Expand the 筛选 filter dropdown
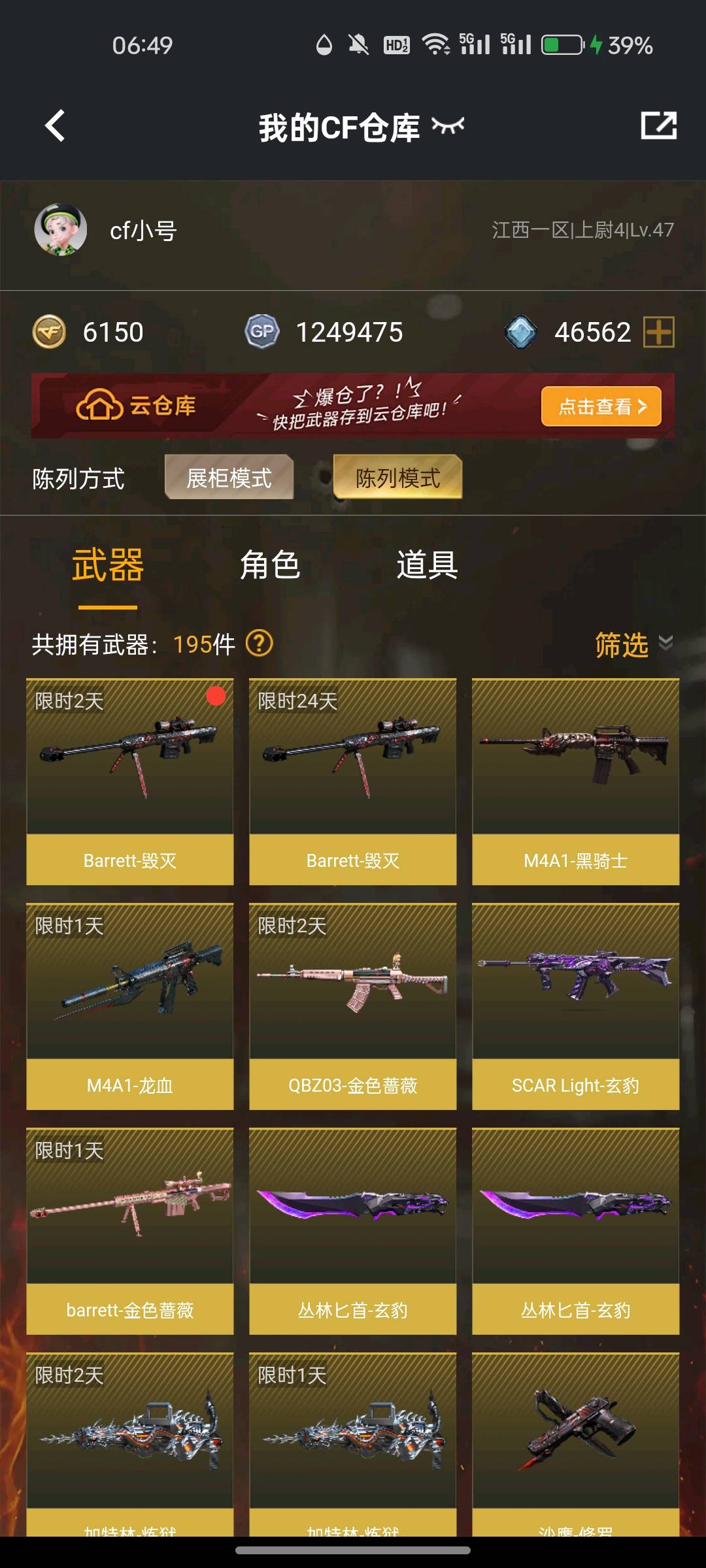 pyautogui.click(x=633, y=645)
